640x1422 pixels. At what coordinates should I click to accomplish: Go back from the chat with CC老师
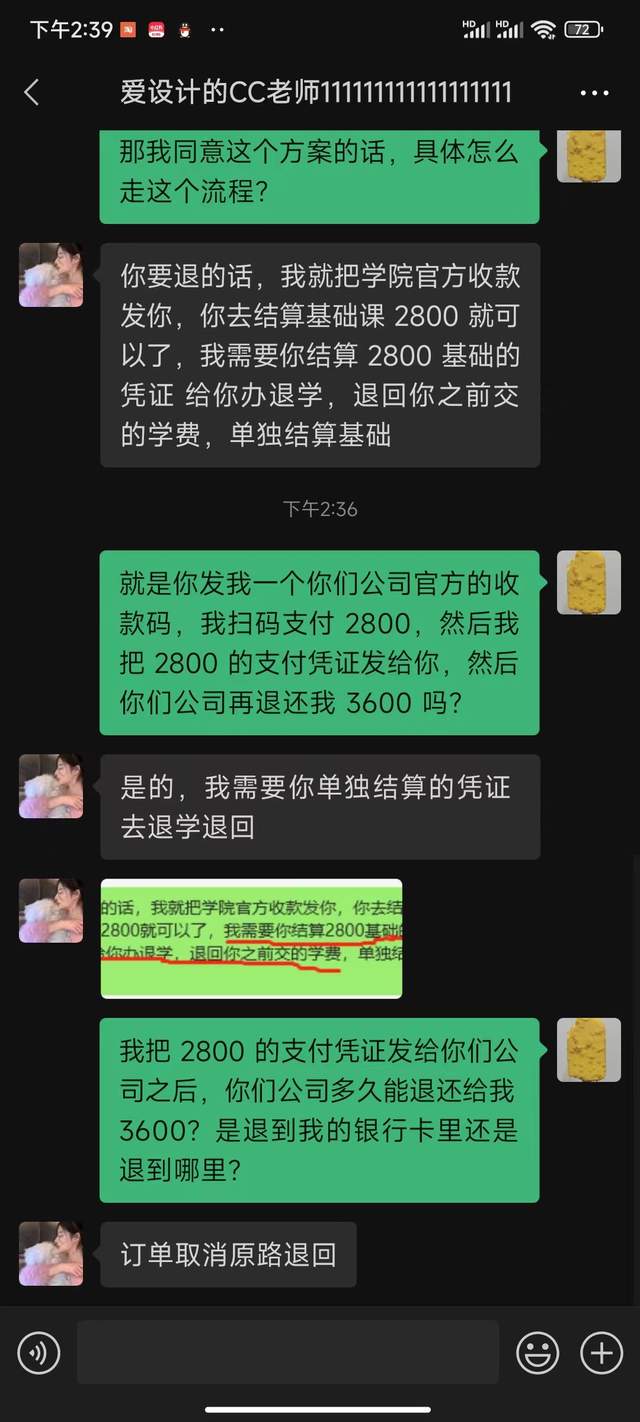(32, 93)
